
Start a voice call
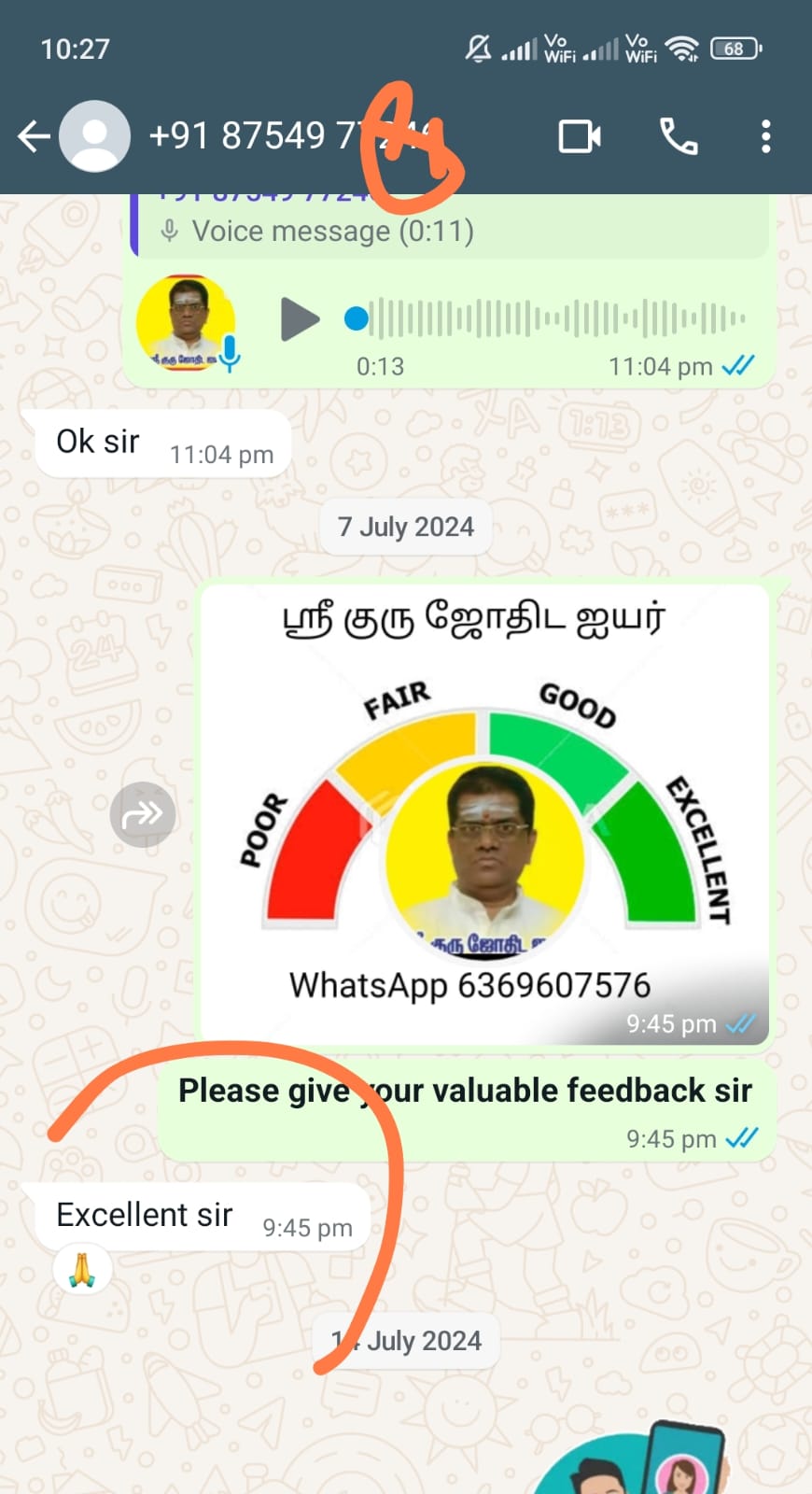point(679,137)
